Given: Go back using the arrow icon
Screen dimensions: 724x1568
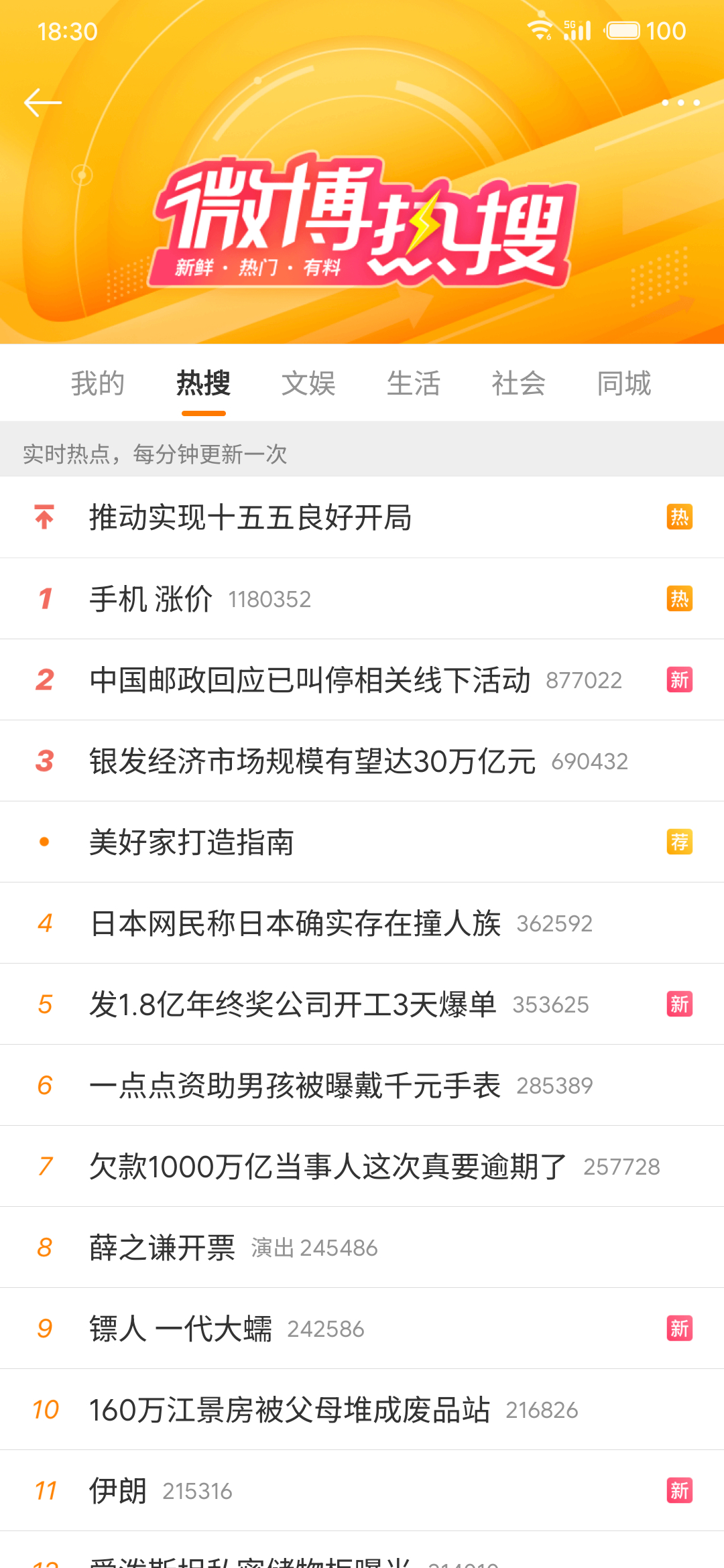Looking at the screenshot, I should point(43,103).
